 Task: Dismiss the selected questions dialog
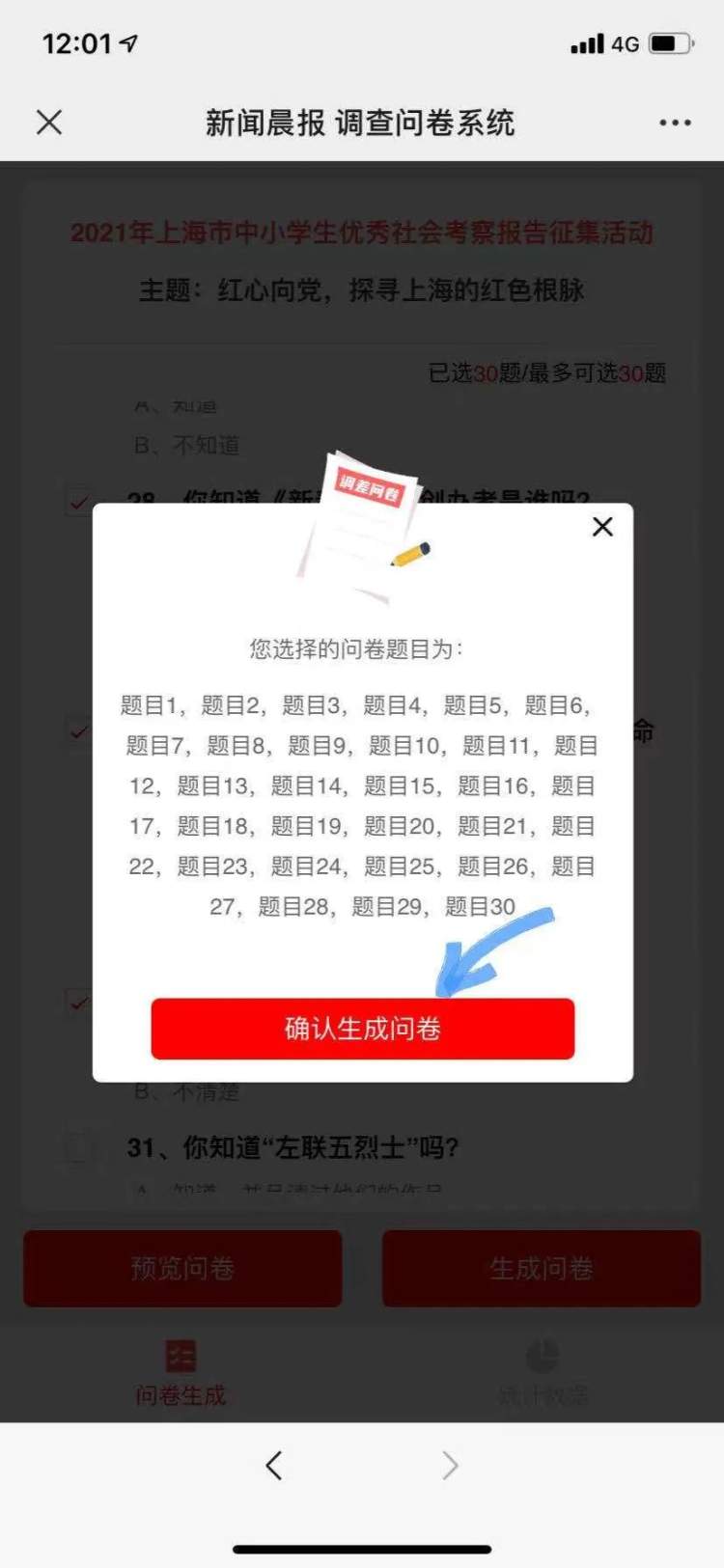coord(602,527)
